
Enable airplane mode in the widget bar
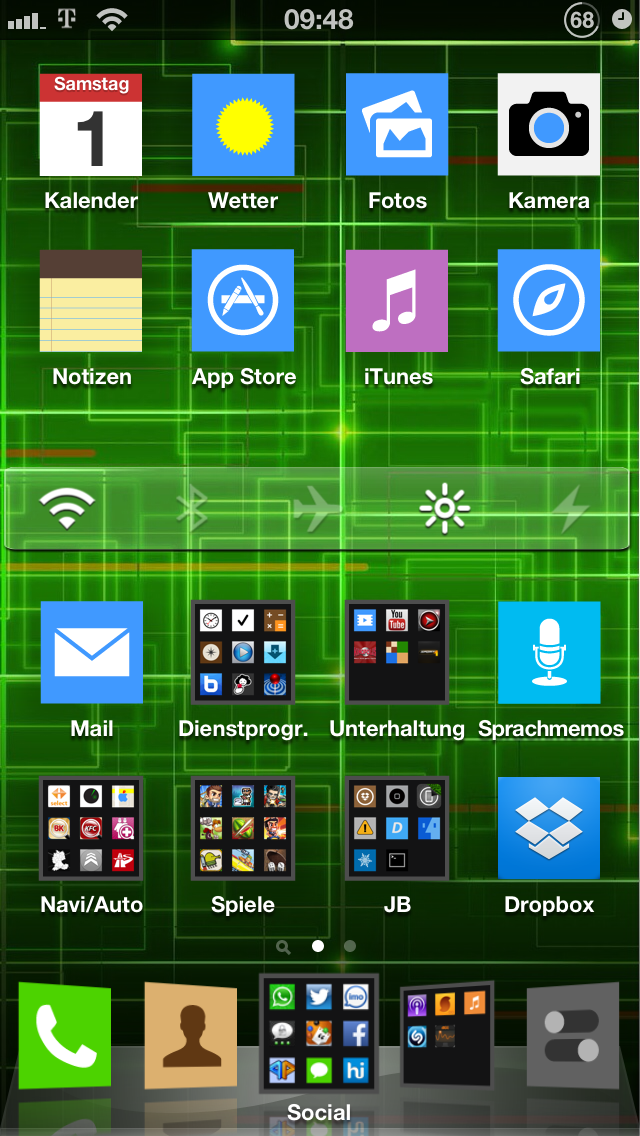[319, 508]
